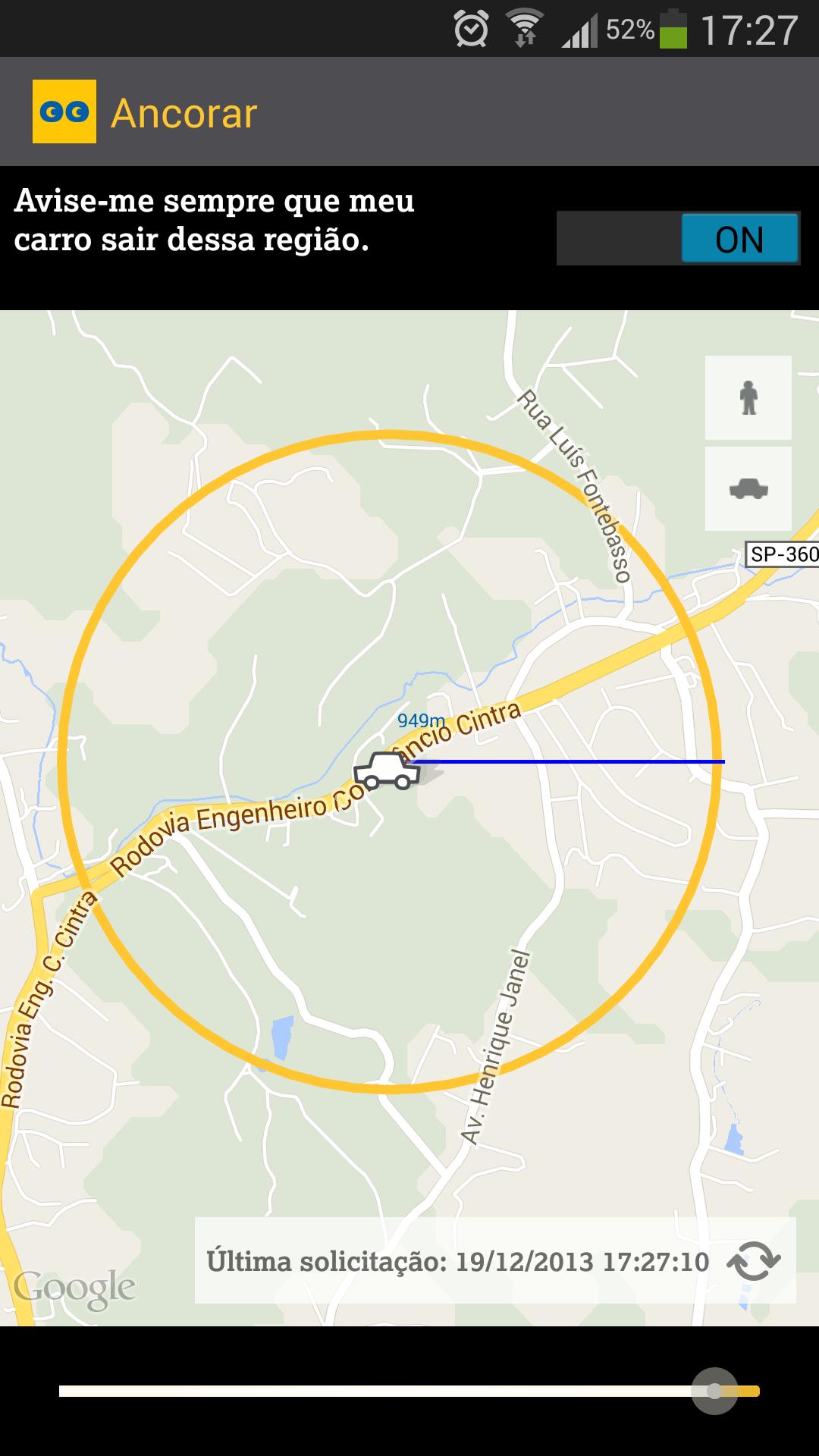Turn off the car region alert switch
Viewport: 819px width, 1456px height.
coord(678,239)
